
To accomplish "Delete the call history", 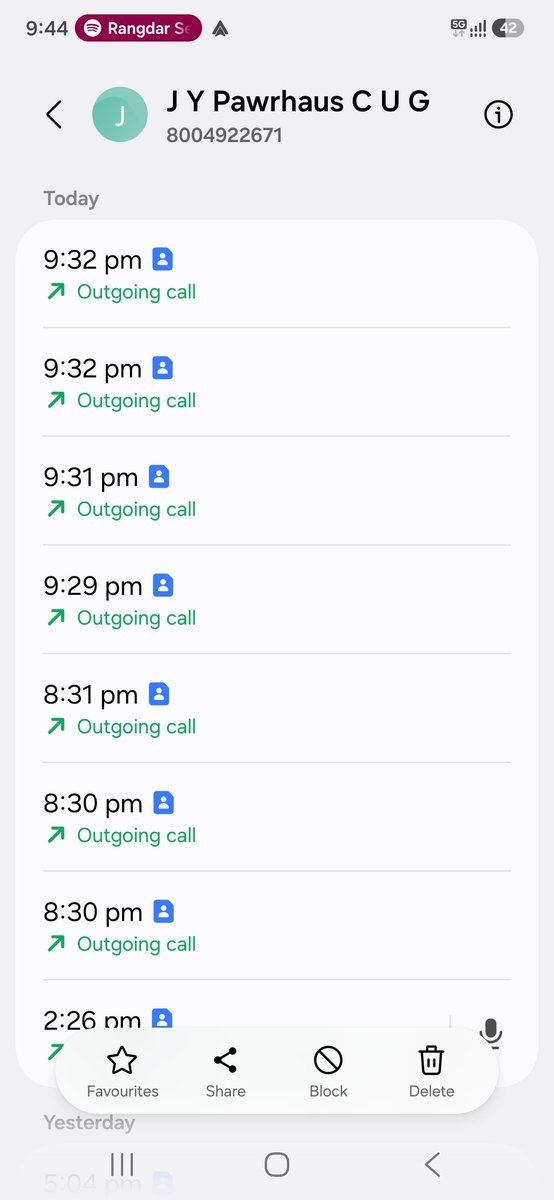I will [x=431, y=1072].
